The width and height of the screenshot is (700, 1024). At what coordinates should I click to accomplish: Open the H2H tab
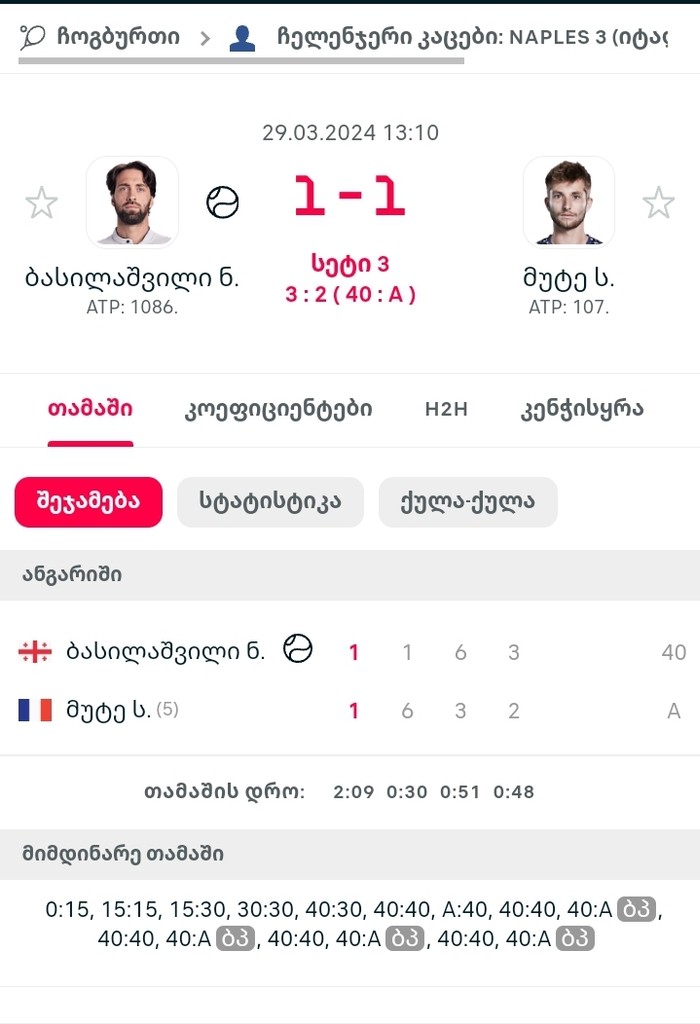446,409
